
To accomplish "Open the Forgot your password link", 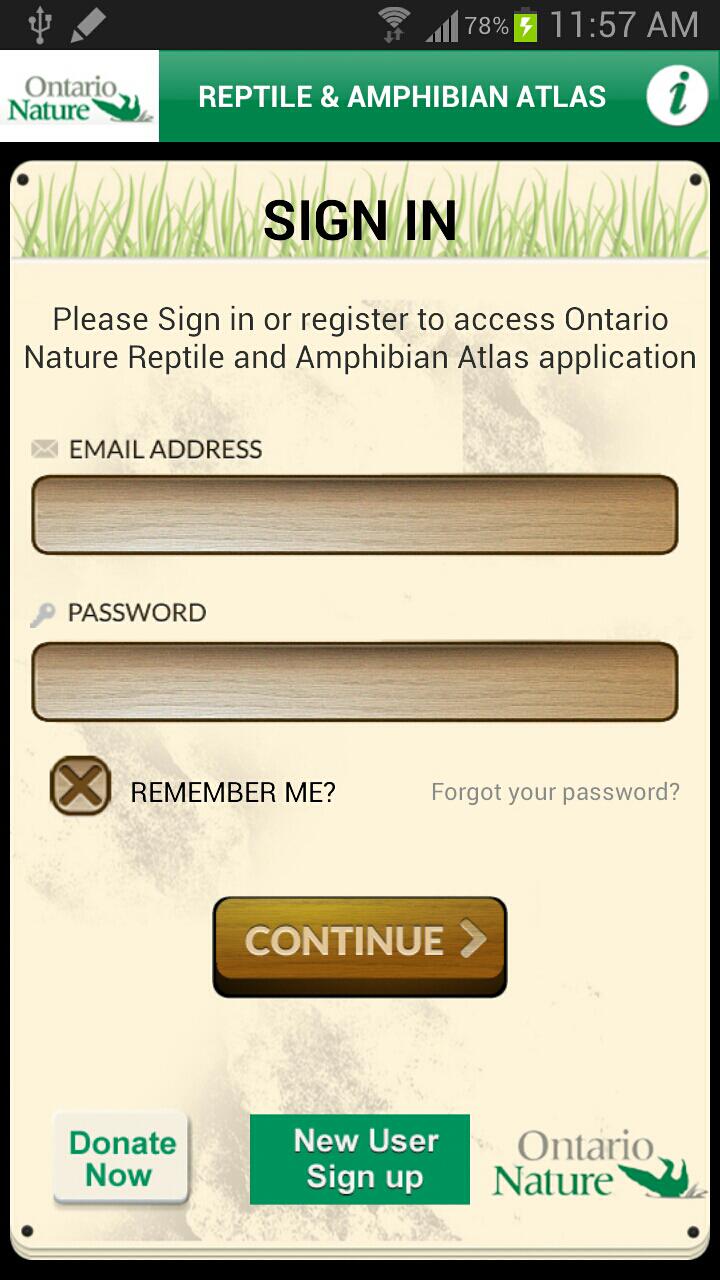I will (x=555, y=792).
